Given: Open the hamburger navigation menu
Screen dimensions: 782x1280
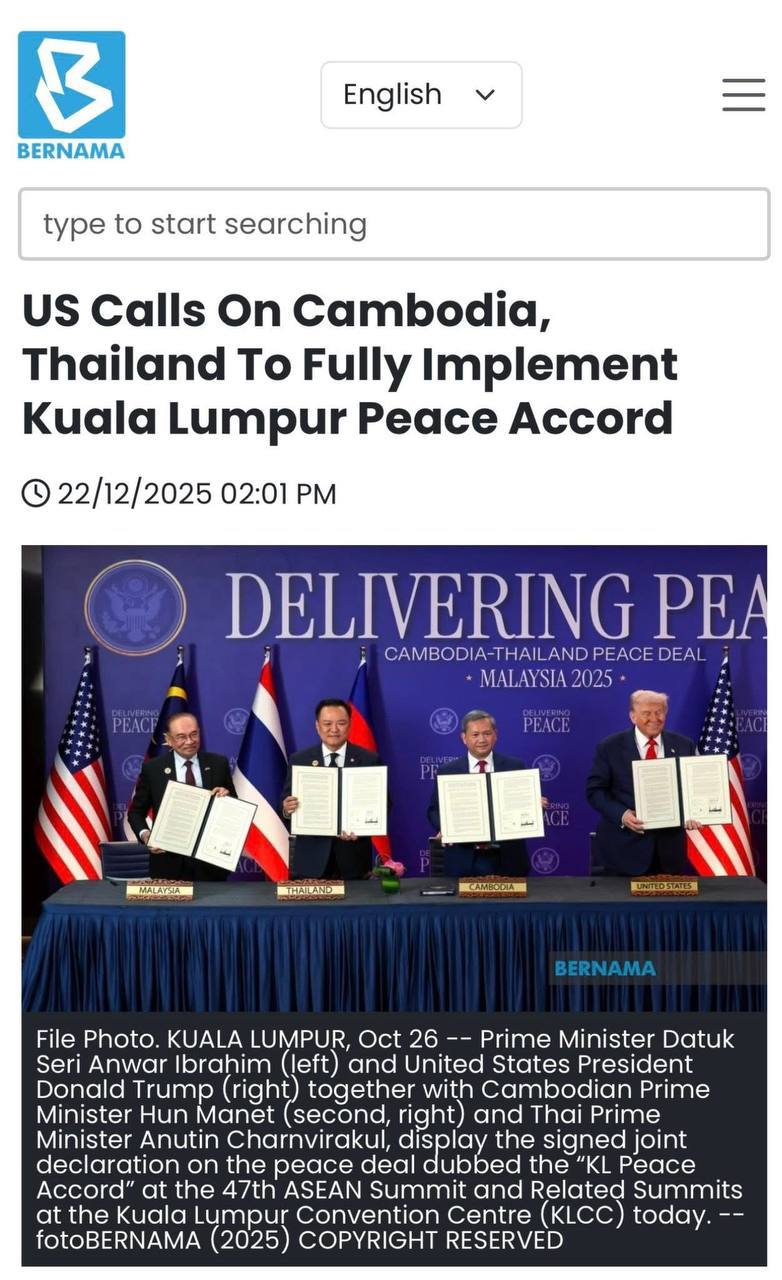Looking at the screenshot, I should (x=743, y=95).
